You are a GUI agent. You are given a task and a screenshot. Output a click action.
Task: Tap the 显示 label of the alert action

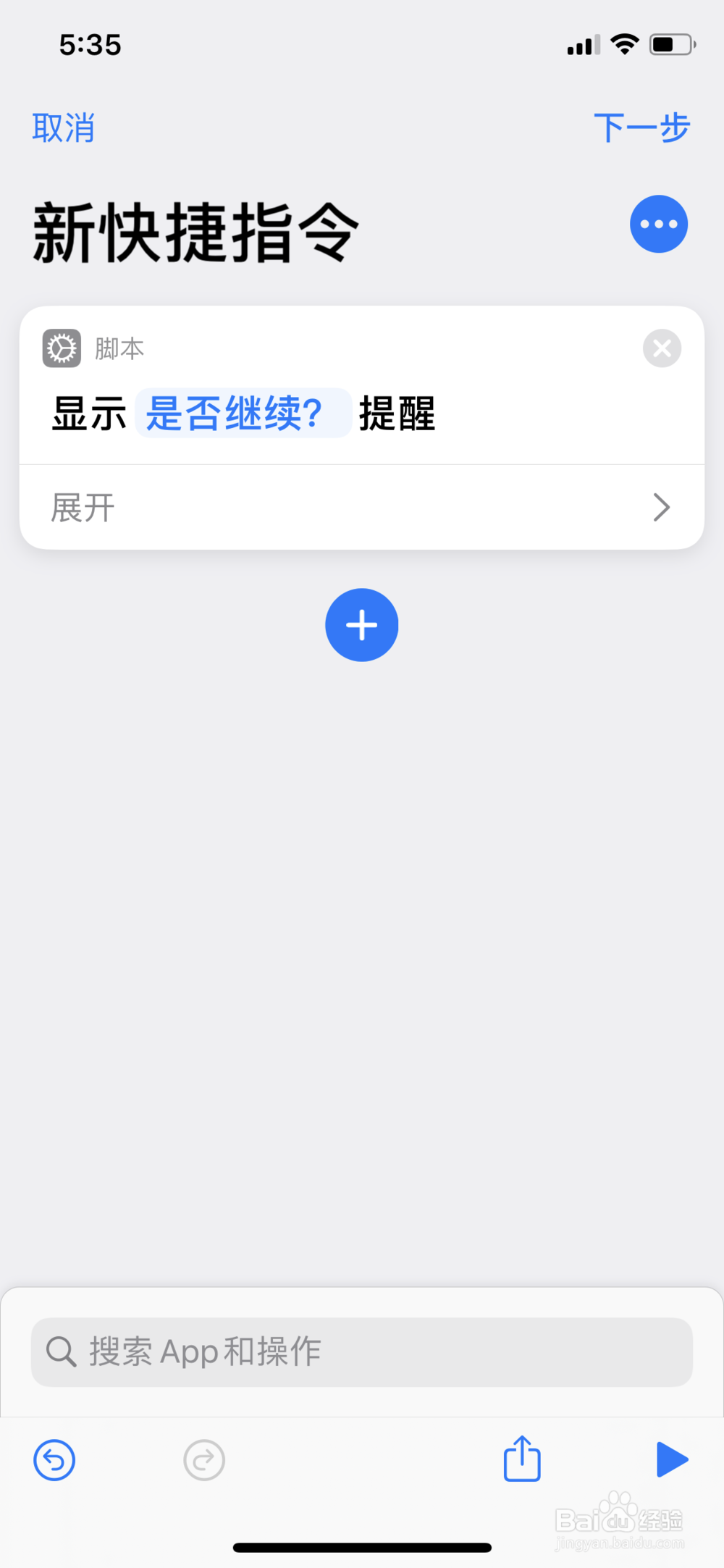coord(87,415)
